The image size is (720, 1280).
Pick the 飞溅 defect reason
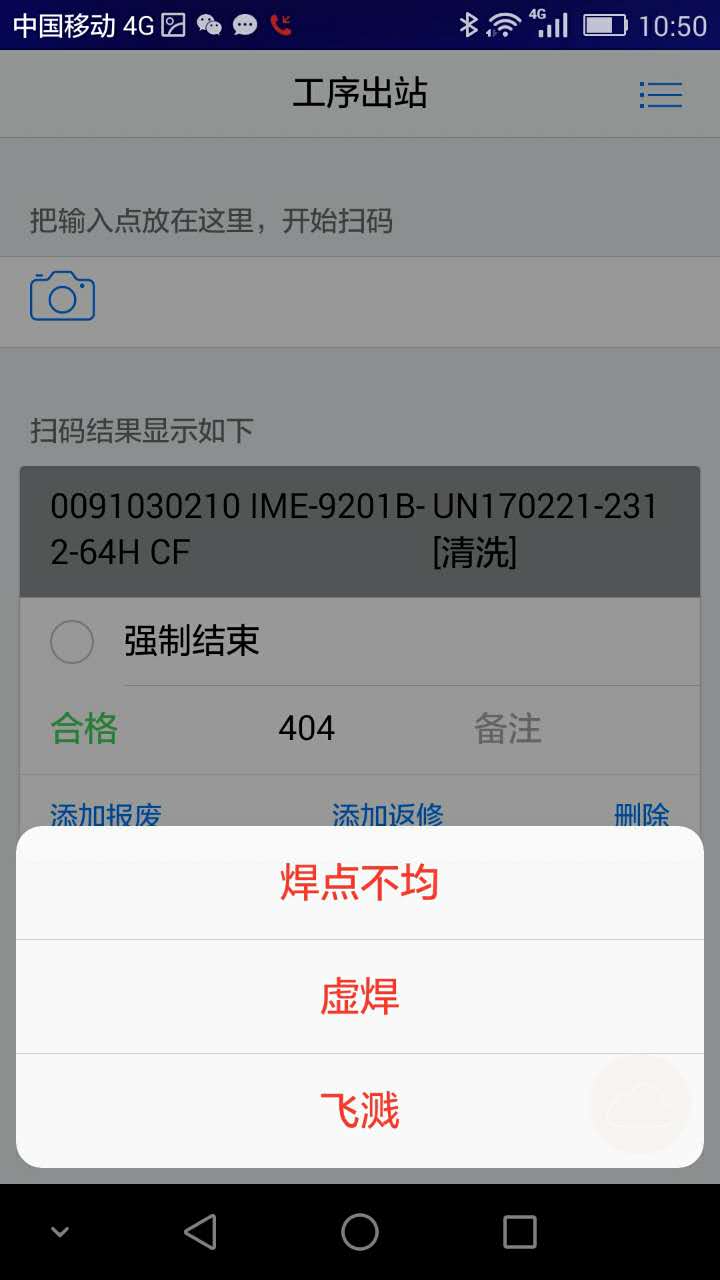360,1110
